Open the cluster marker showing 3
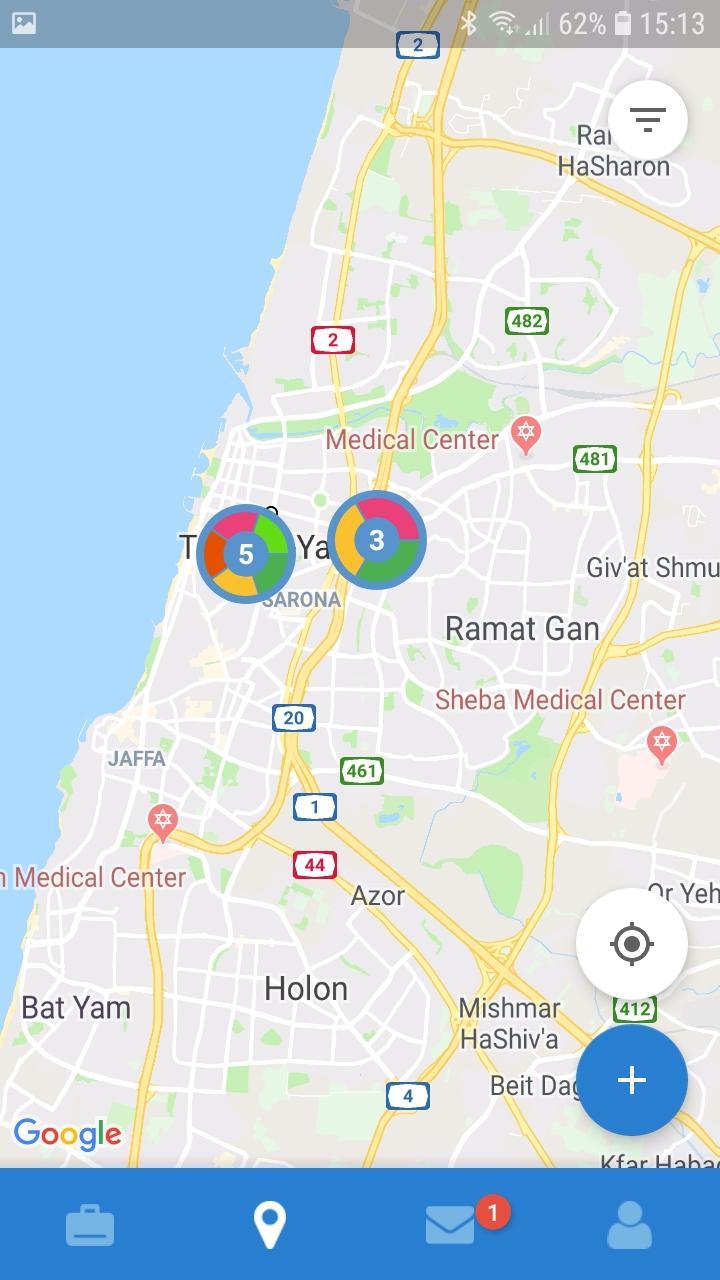Screen dimensions: 720x1280 tap(376, 541)
